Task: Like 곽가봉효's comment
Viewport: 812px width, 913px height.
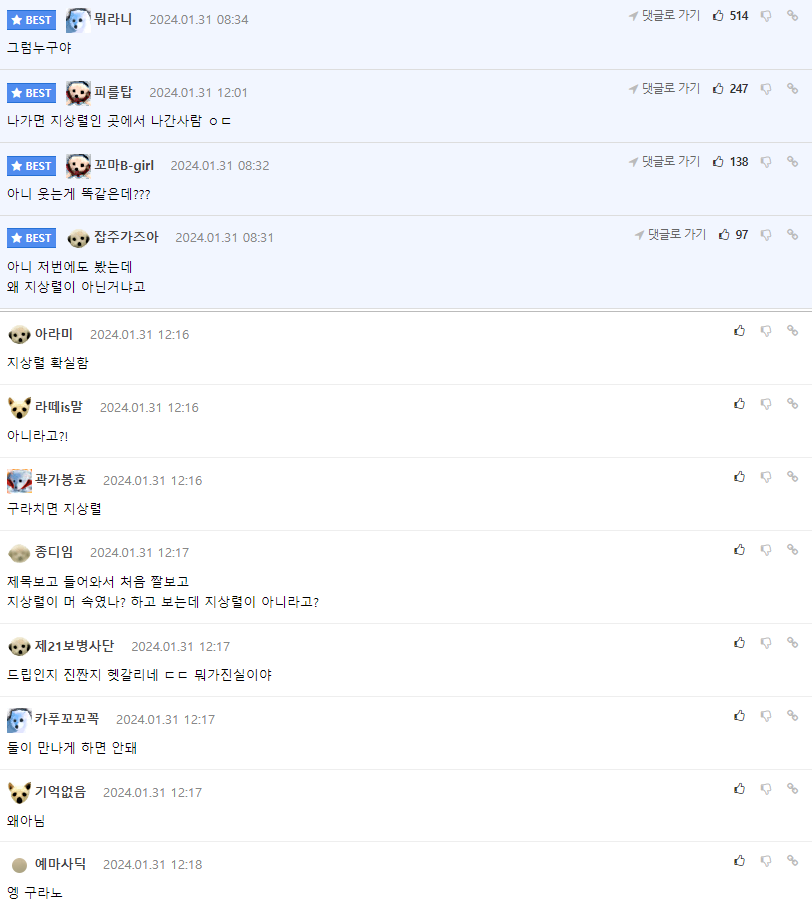Action: [x=739, y=477]
